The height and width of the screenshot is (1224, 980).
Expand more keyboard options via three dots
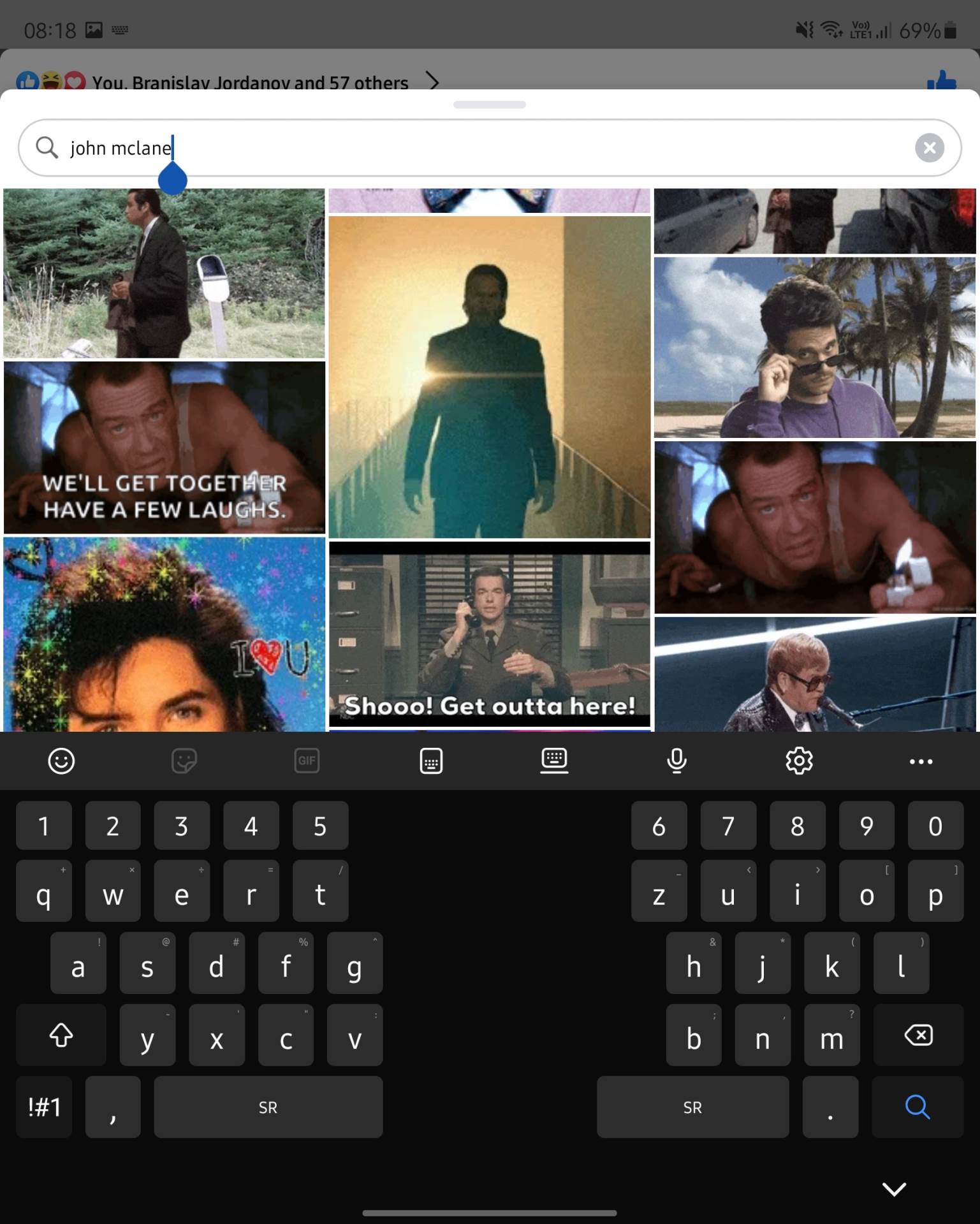tap(921, 761)
